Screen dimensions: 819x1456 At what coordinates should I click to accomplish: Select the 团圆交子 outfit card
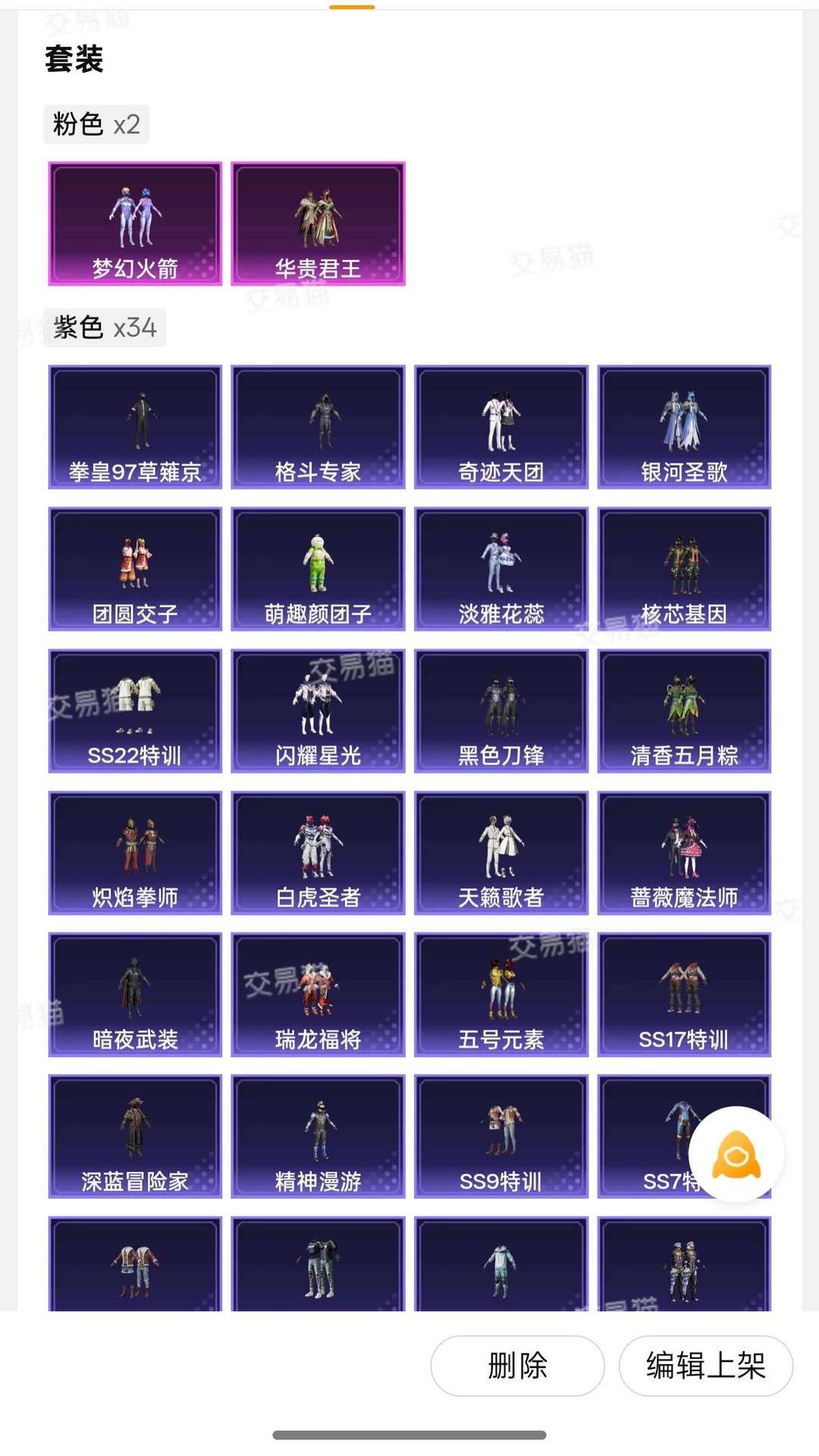135,568
